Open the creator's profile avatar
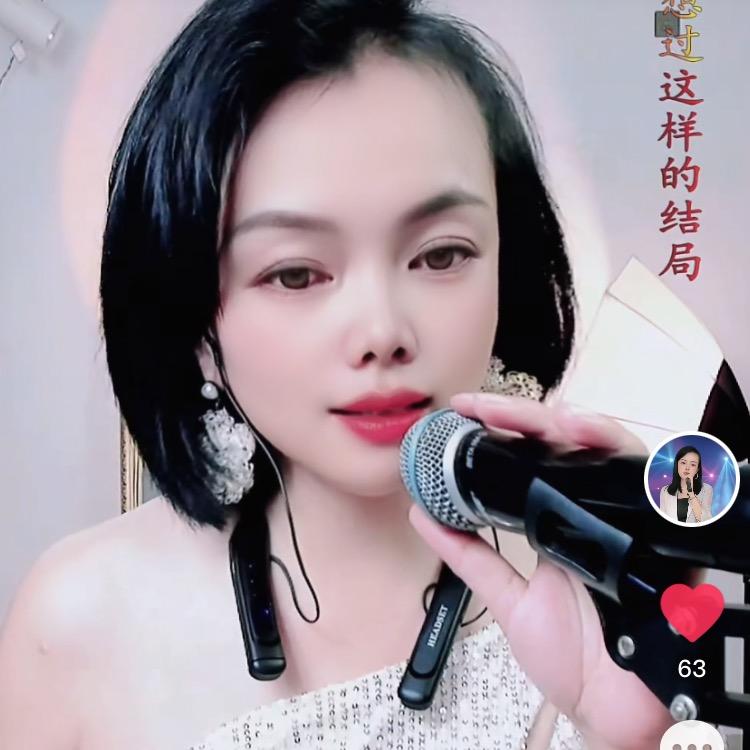 click(691, 480)
